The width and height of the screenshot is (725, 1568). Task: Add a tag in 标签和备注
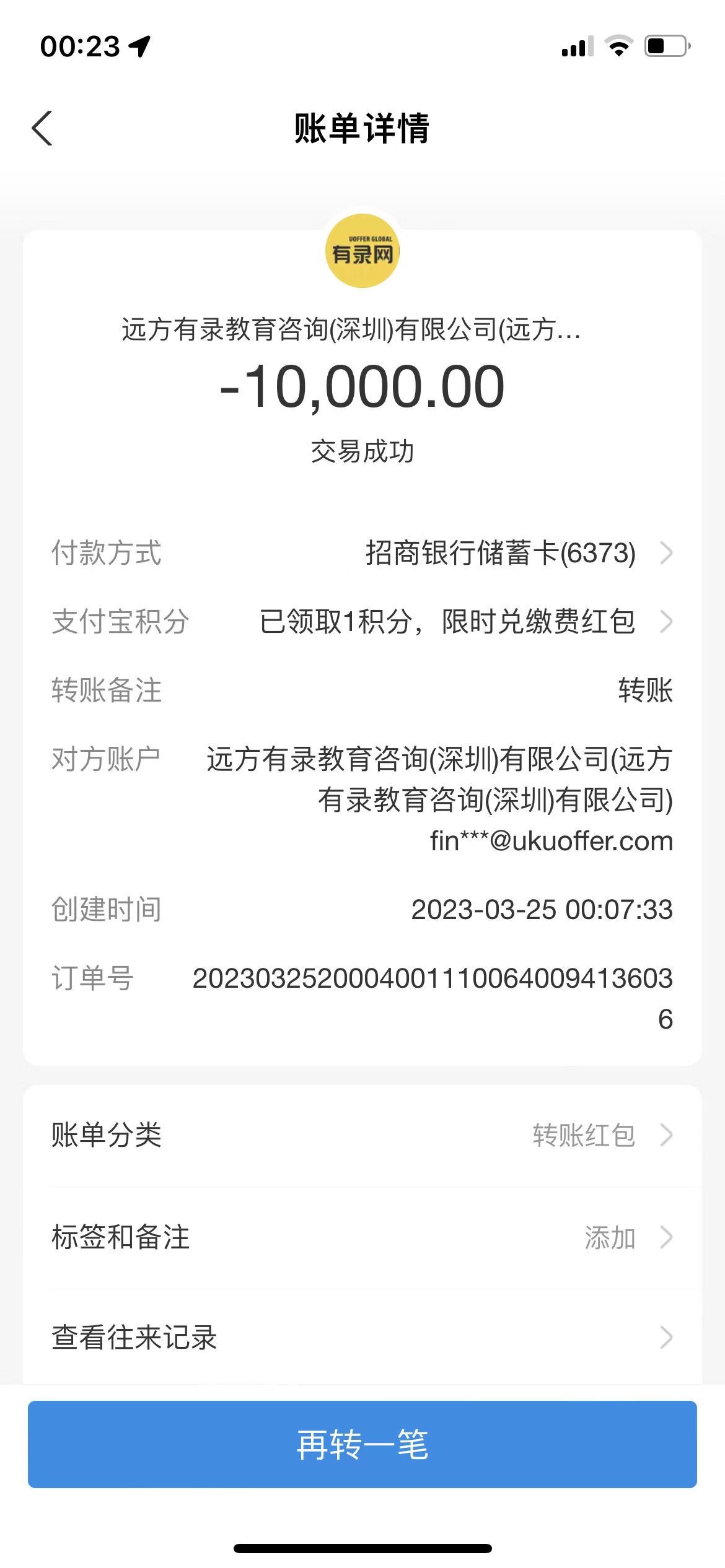pos(362,1237)
